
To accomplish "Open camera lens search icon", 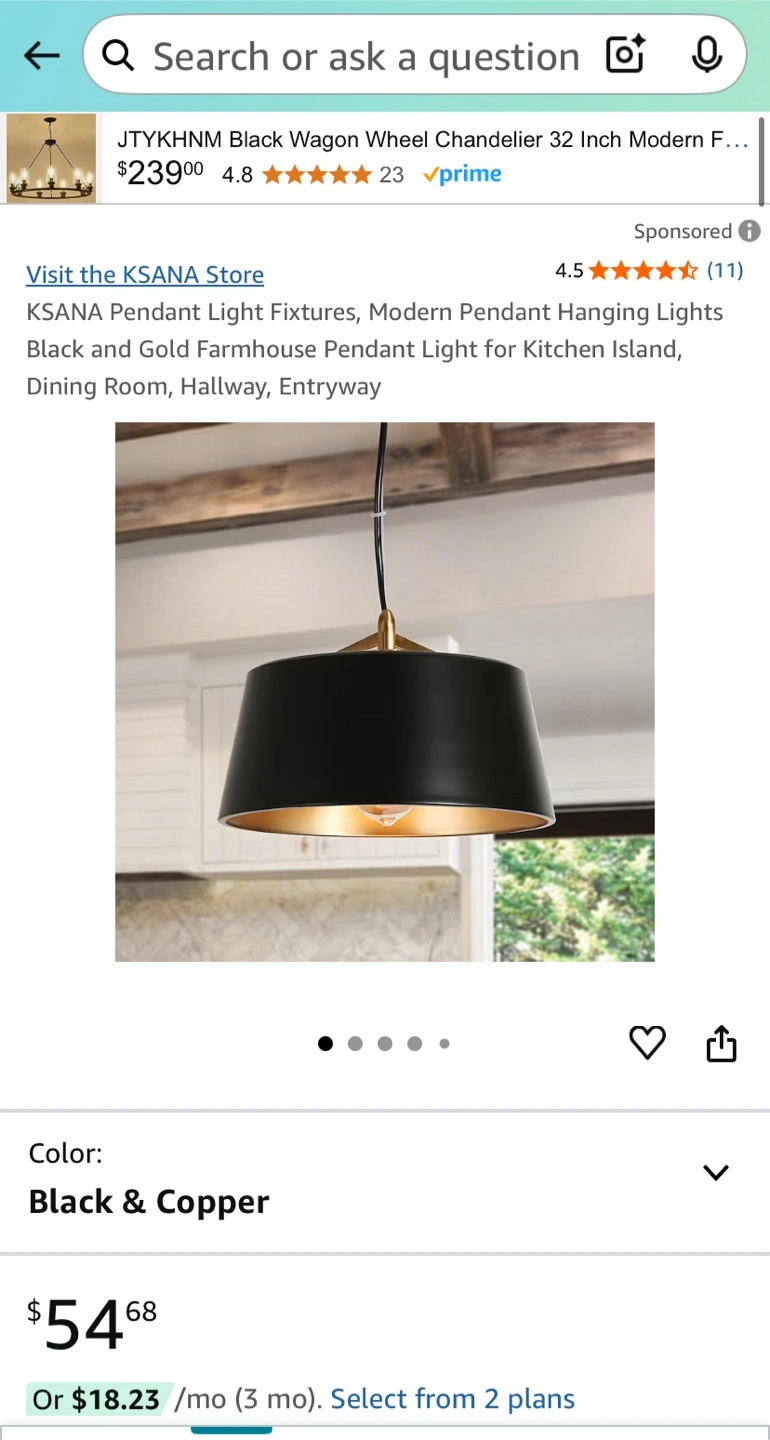I will pyautogui.click(x=627, y=56).
